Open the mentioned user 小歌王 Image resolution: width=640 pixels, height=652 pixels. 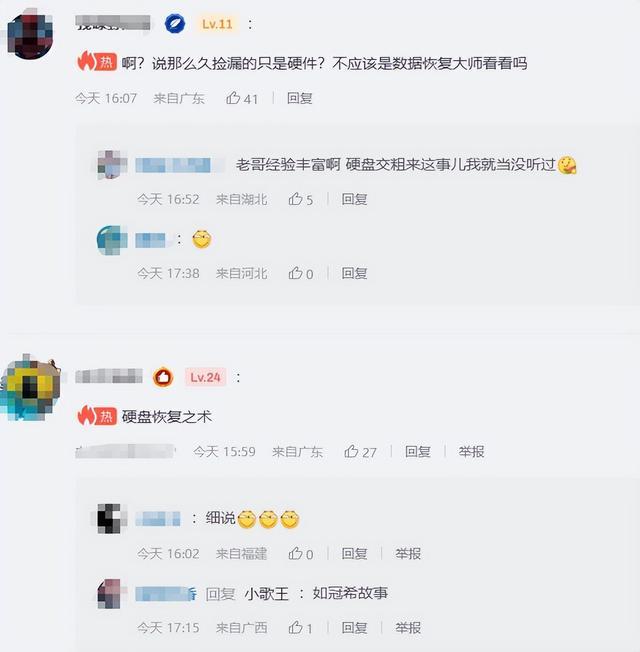click(266, 593)
